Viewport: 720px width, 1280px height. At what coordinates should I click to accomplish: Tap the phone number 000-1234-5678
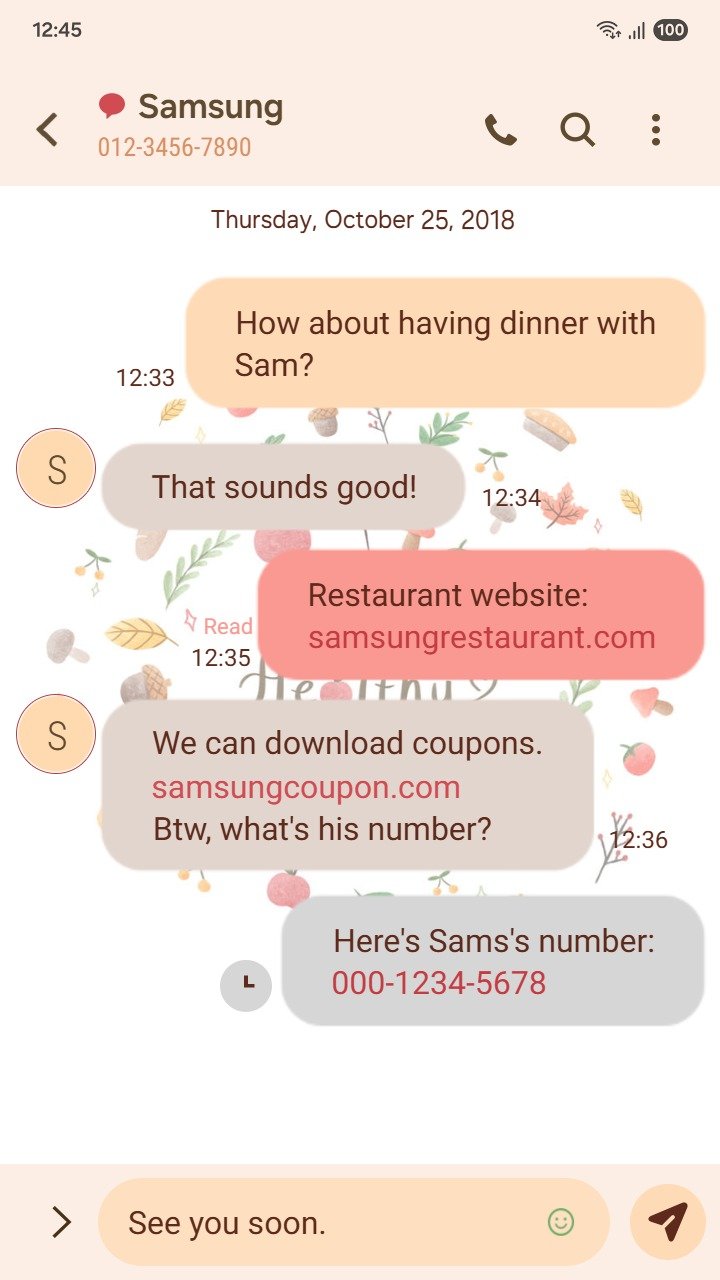tap(439, 983)
